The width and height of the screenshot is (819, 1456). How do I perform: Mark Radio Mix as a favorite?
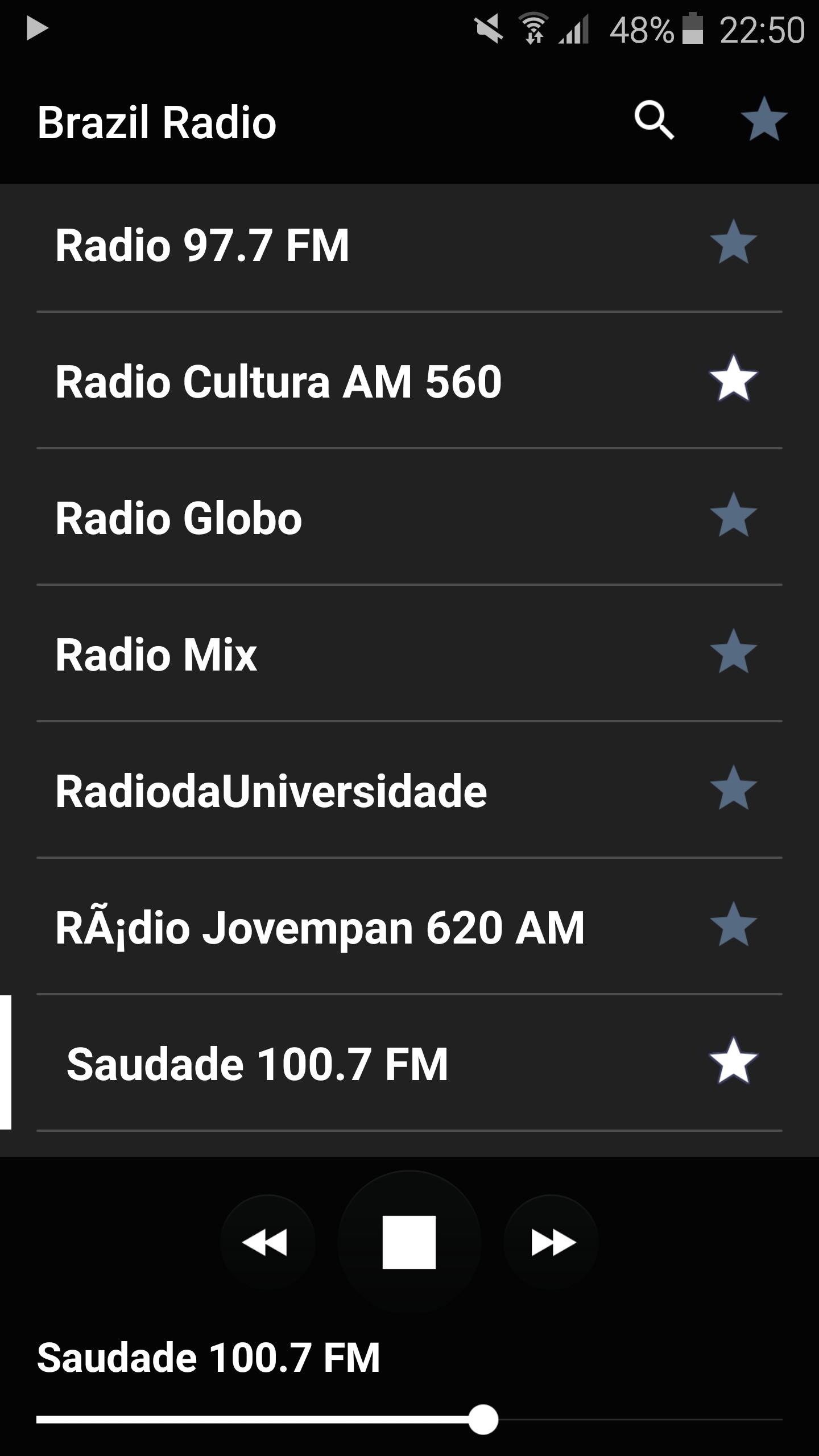[733, 652]
